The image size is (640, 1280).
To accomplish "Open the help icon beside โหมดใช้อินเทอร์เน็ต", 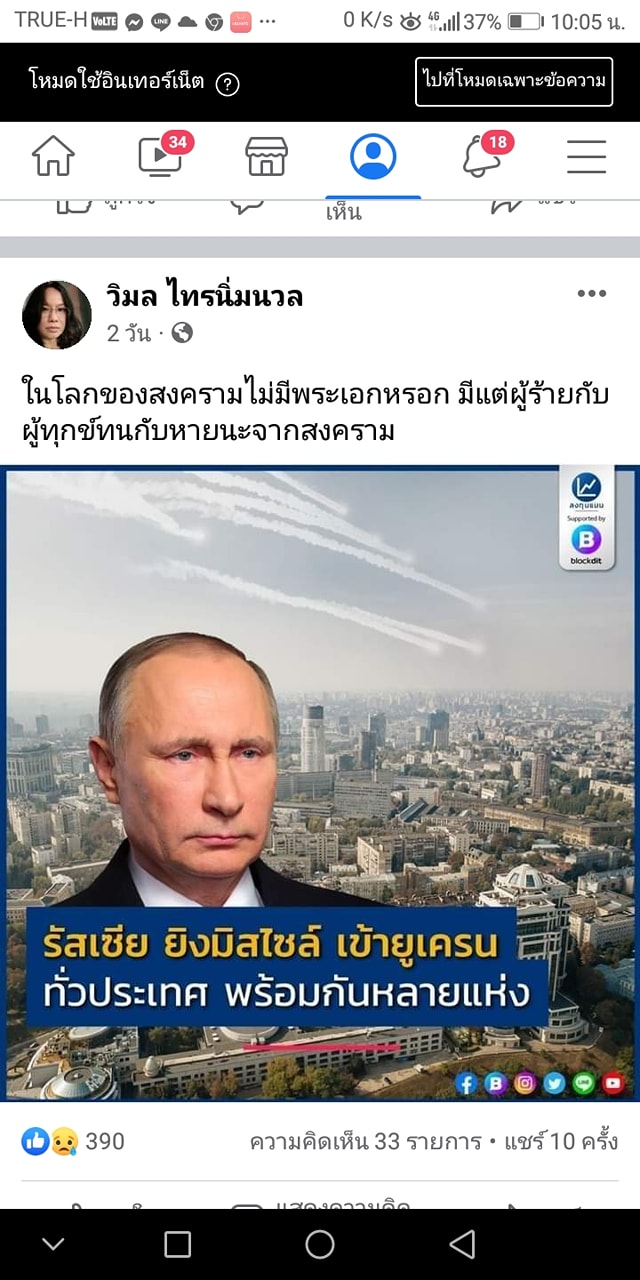I will pos(228,84).
